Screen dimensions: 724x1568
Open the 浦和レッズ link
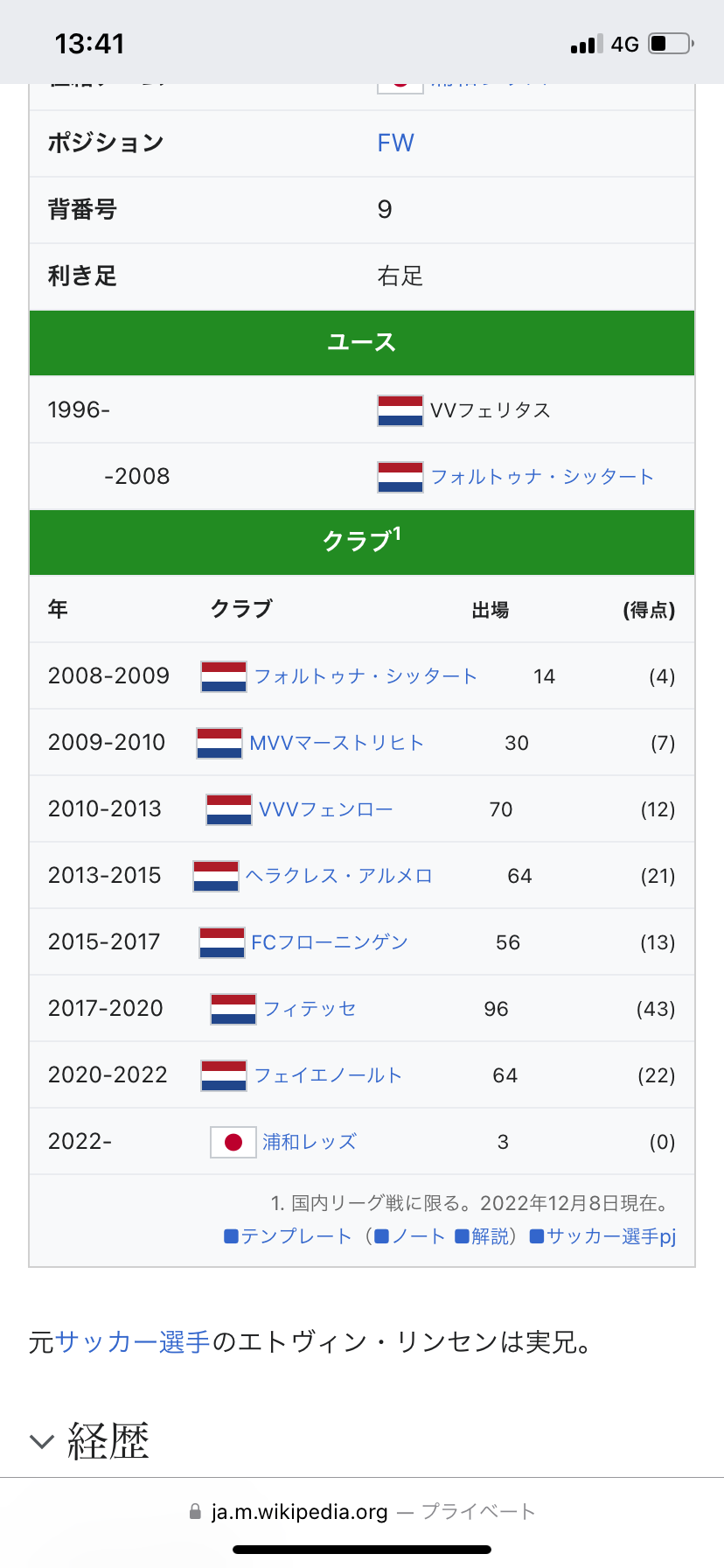[x=310, y=1142]
